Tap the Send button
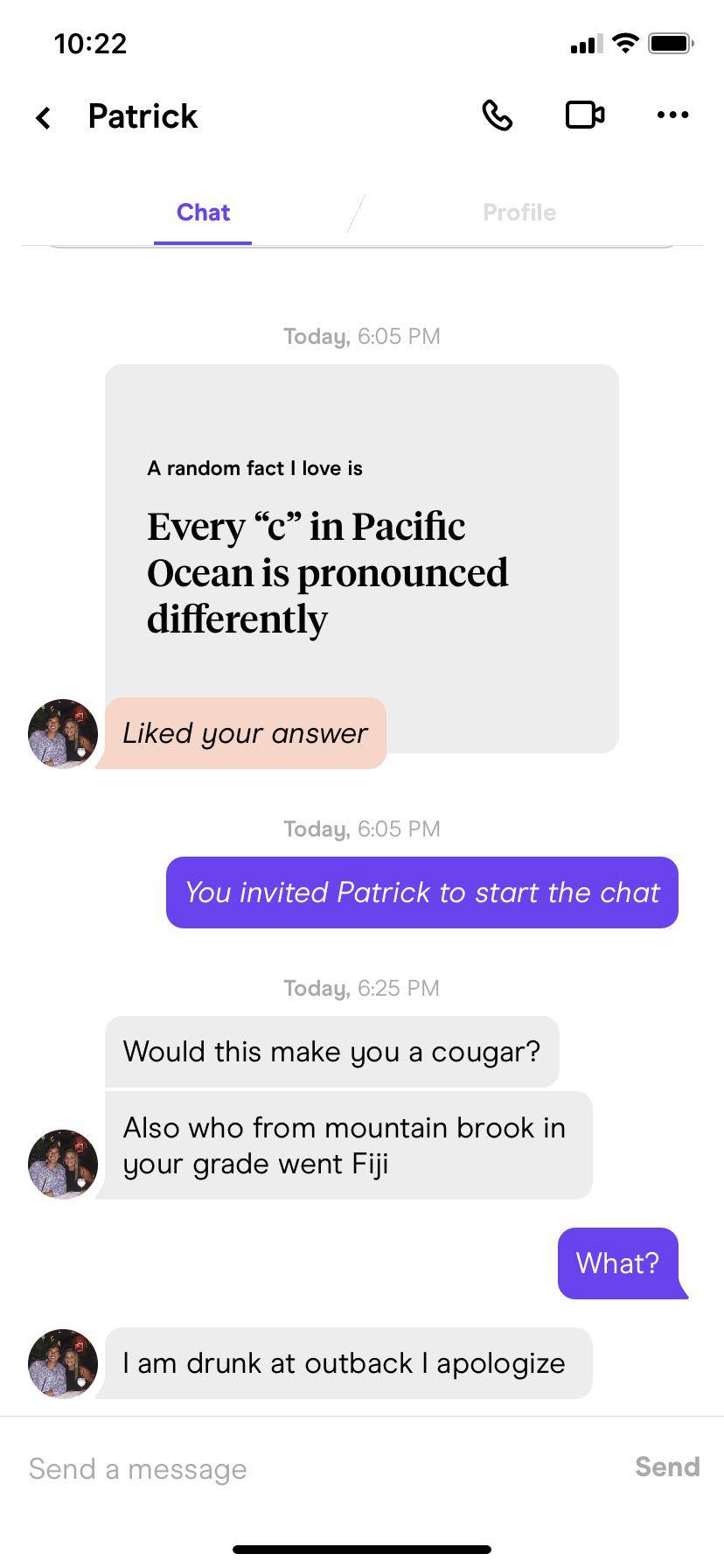 (667, 1466)
